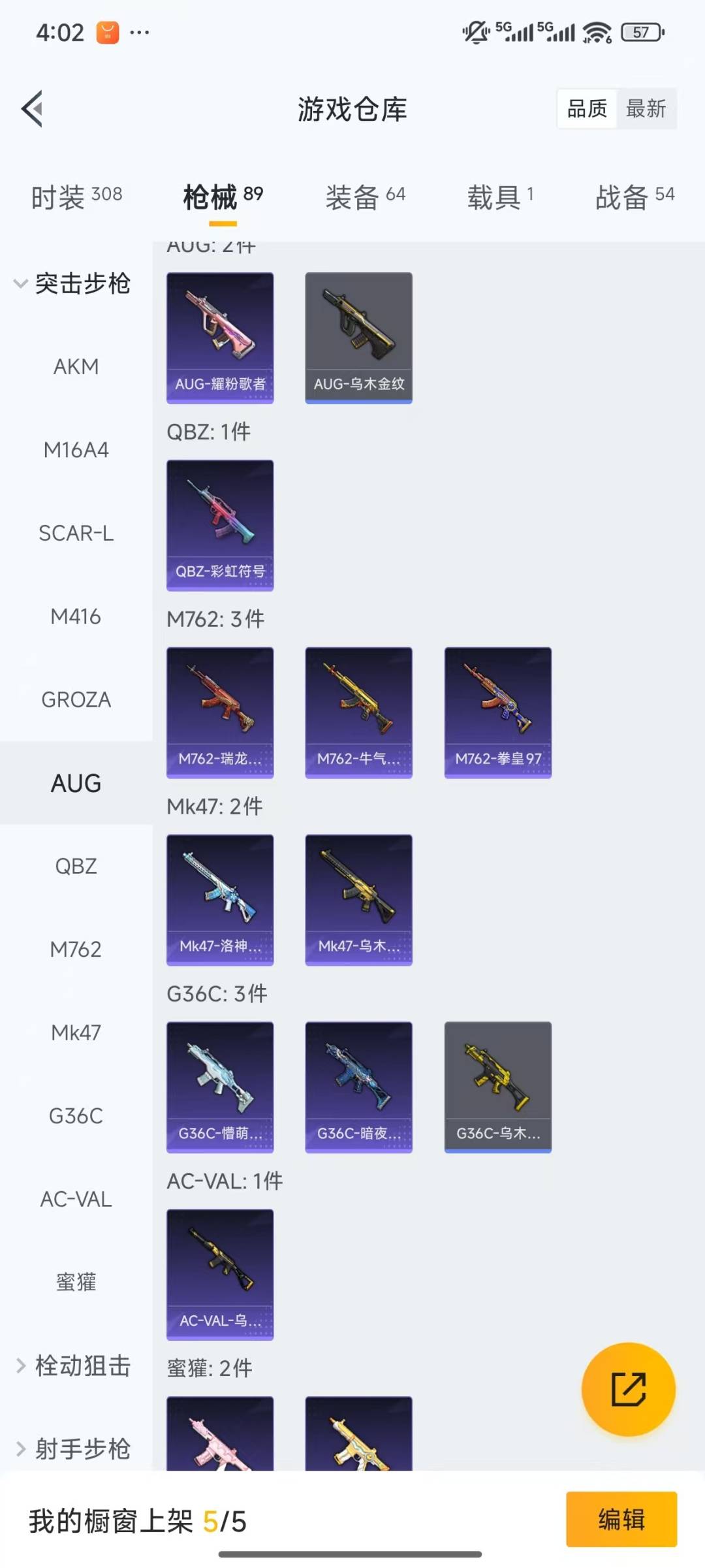This screenshot has height=1568, width=705.
Task: Tap the orange floating share button
Action: tap(628, 1389)
